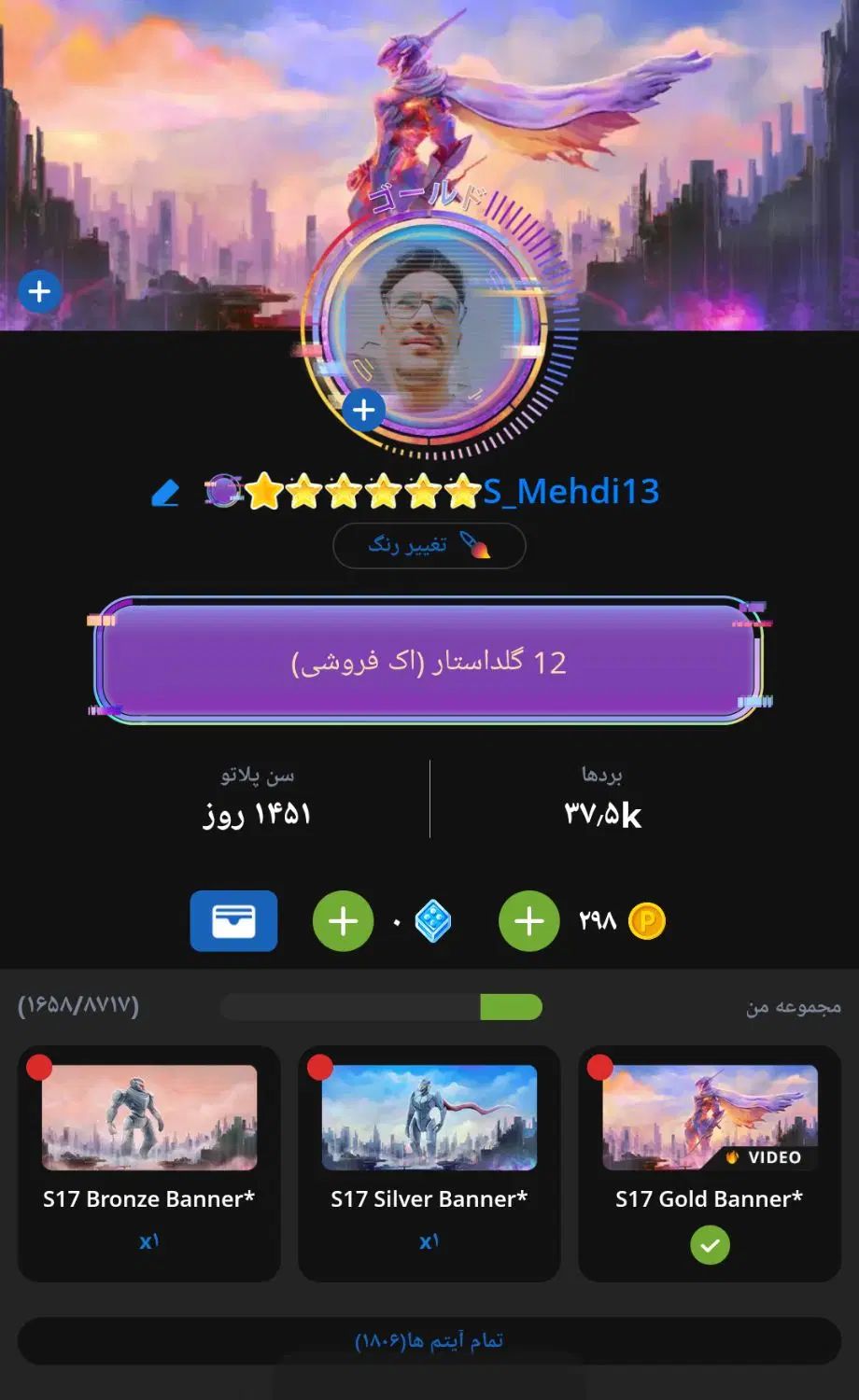This screenshot has height=1400, width=859.
Task: Edit username with the pencil icon
Action: pos(165,492)
